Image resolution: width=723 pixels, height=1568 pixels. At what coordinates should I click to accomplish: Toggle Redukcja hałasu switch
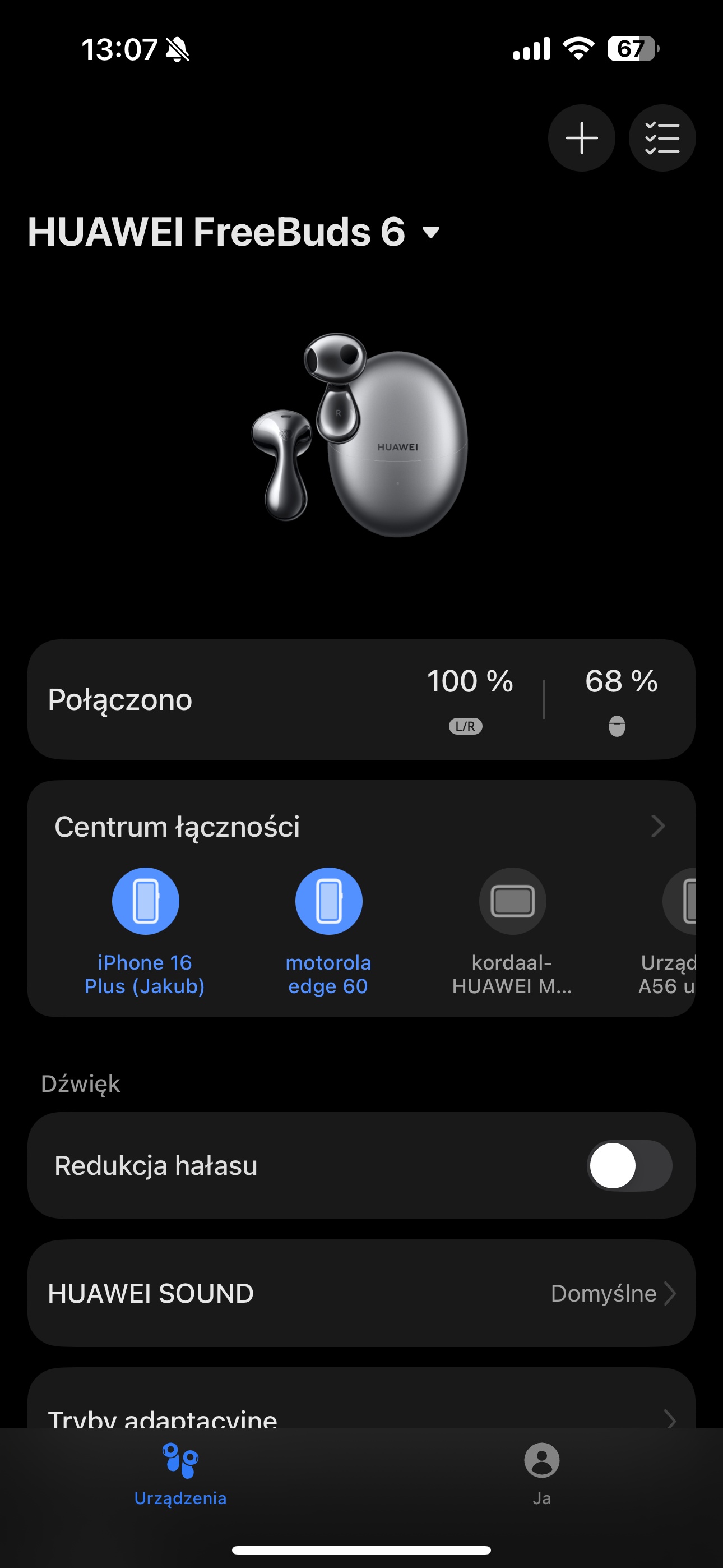click(x=629, y=1166)
